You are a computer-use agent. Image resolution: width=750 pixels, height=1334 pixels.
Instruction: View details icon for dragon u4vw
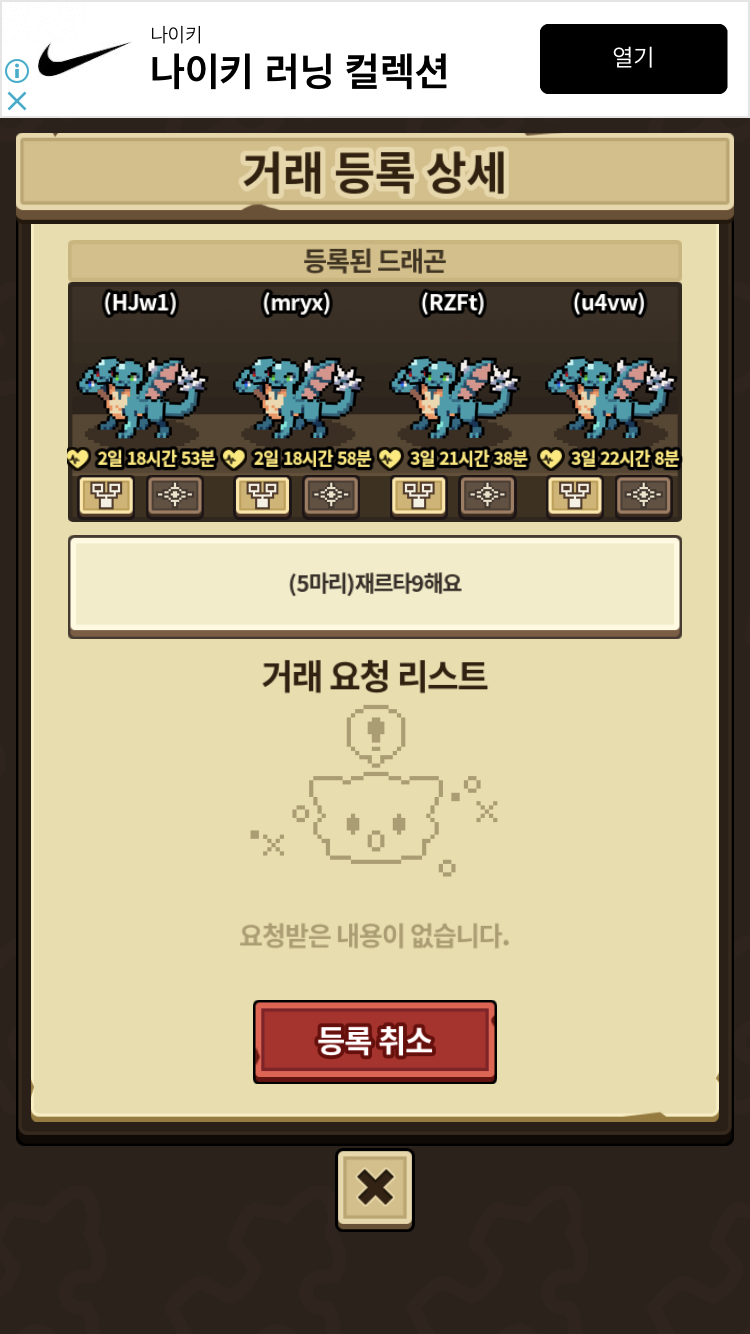click(x=643, y=495)
